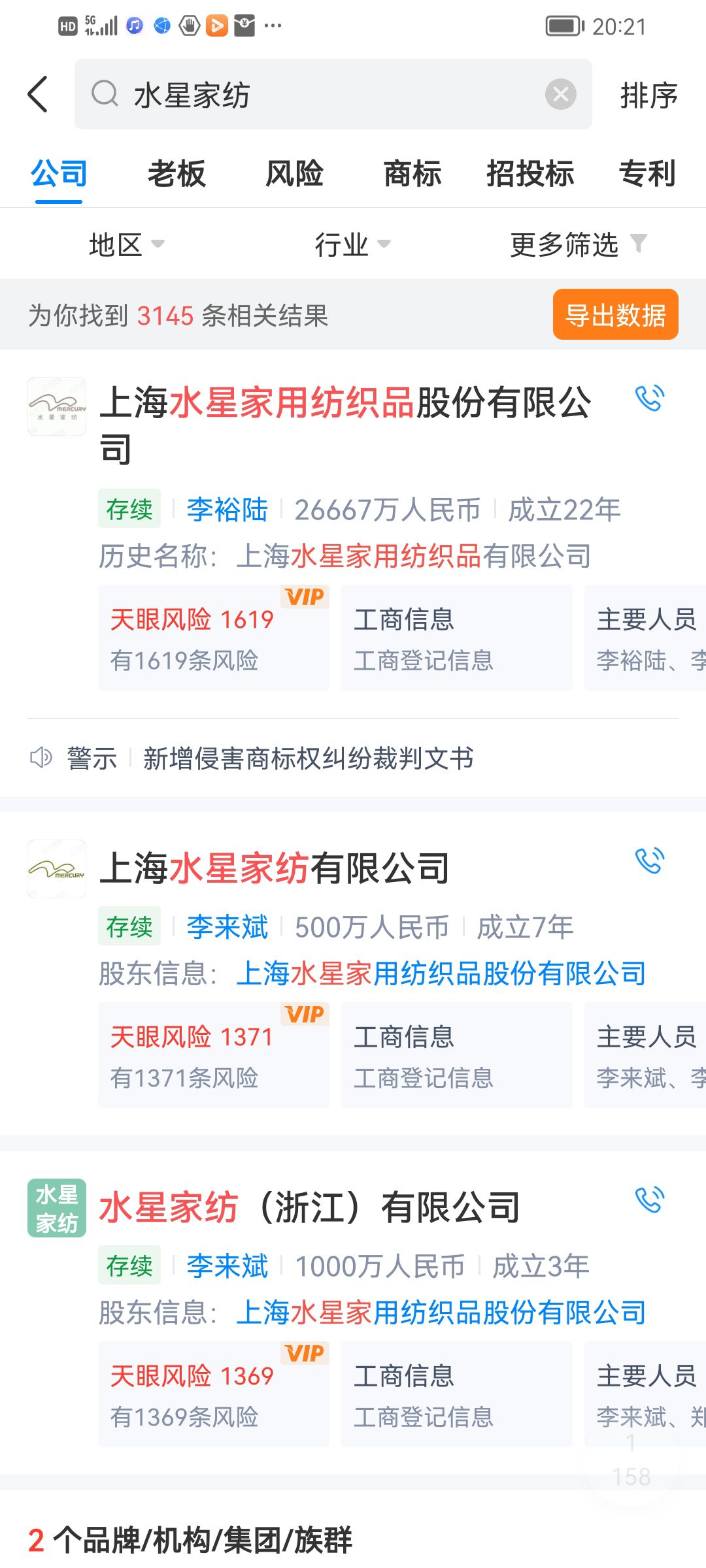This screenshot has height=1568, width=706.
Task: Open 水星家纺（浙江）有限公司 company result
Action: click(x=310, y=1207)
